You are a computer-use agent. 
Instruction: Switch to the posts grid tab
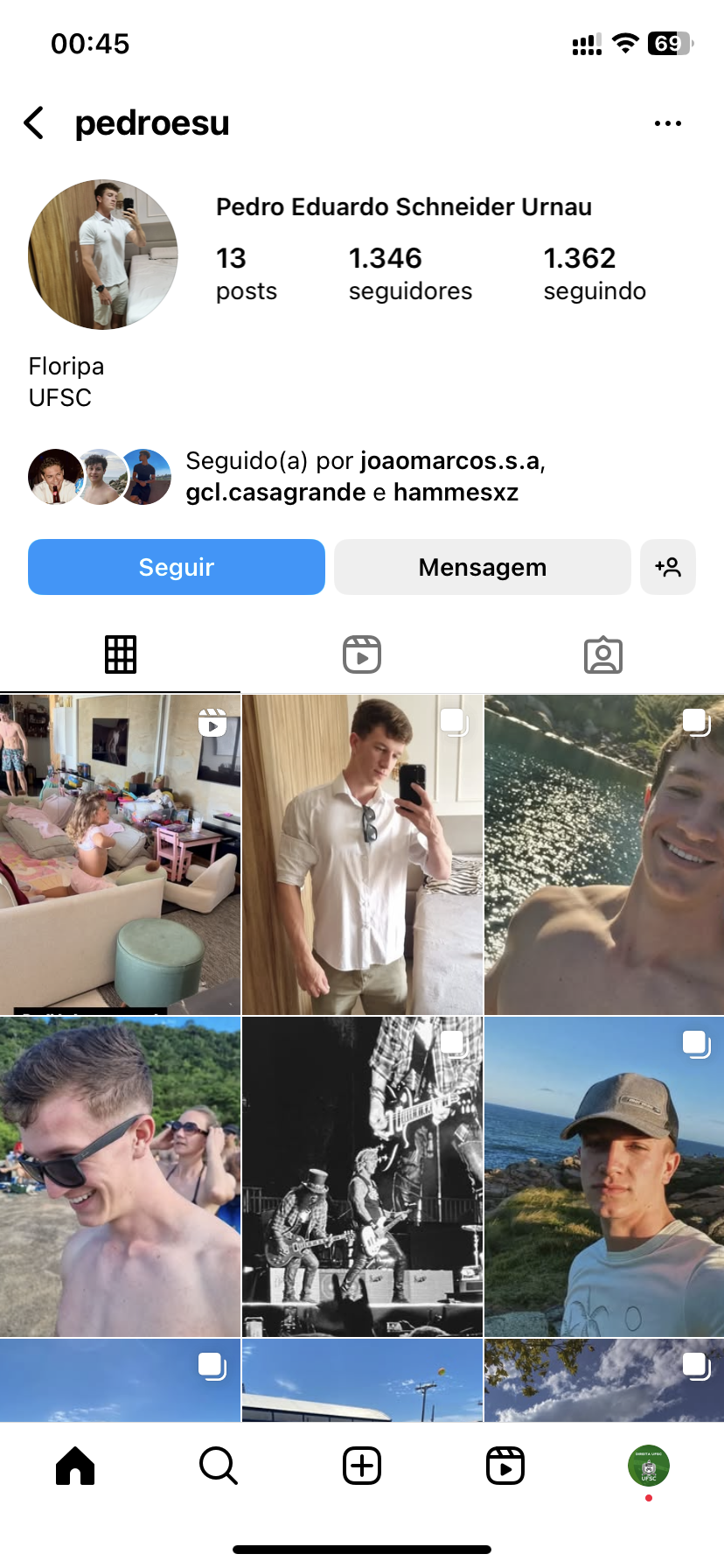(121, 654)
